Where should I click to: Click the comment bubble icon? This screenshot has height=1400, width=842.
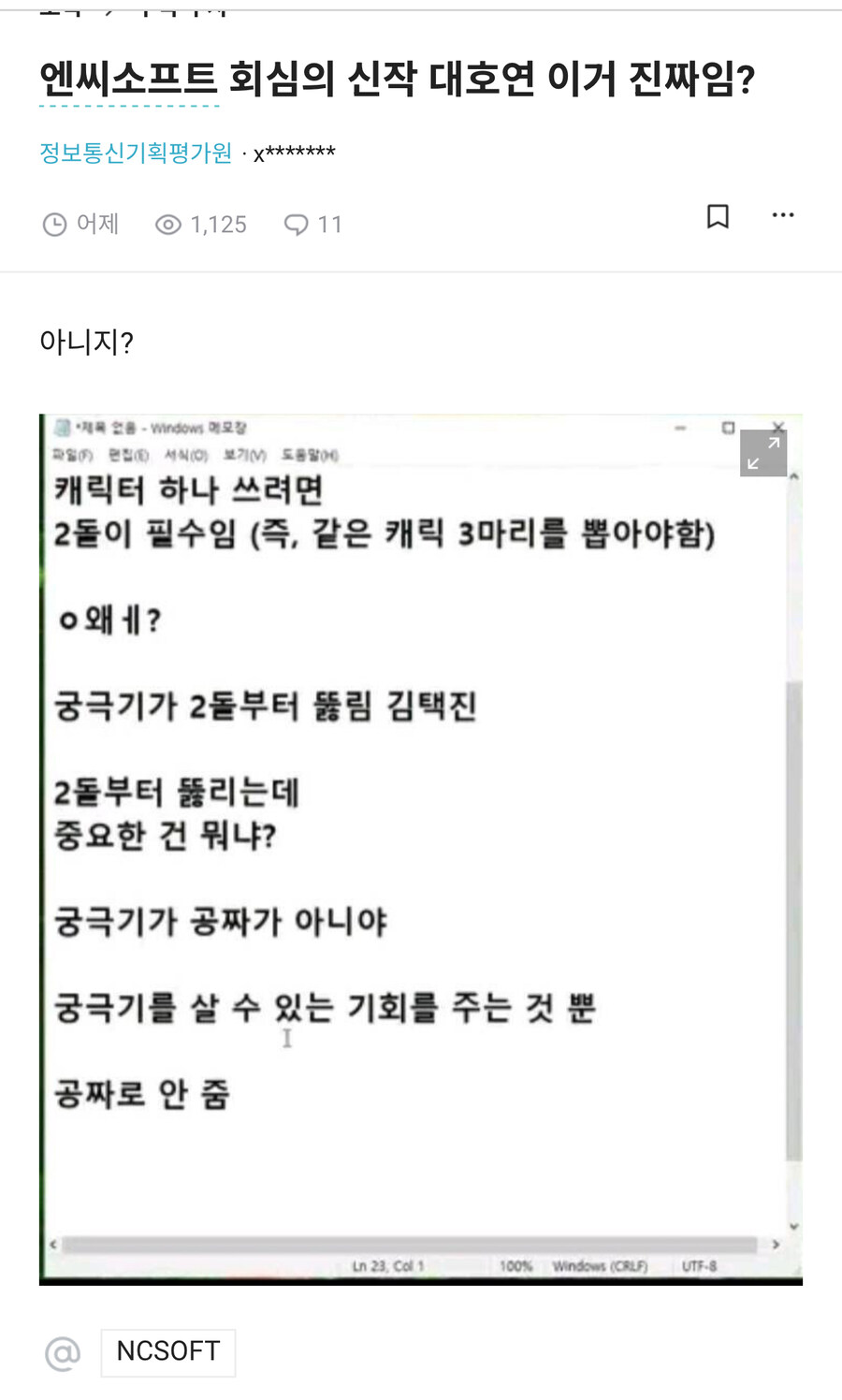[297, 224]
